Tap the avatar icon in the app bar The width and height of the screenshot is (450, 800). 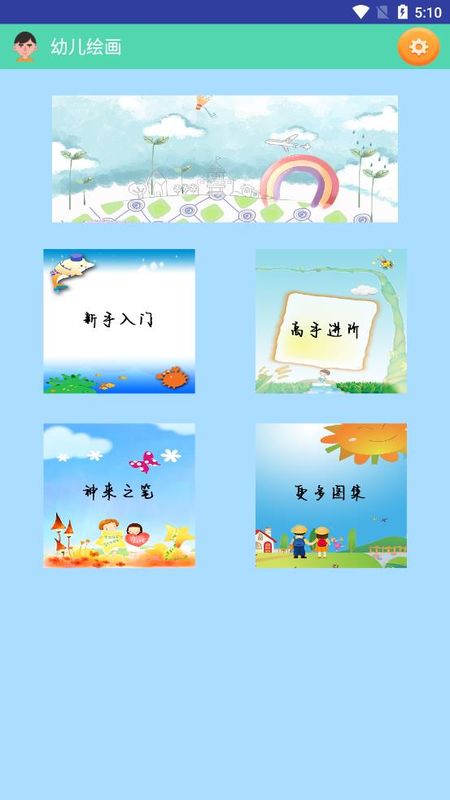tap(25, 47)
